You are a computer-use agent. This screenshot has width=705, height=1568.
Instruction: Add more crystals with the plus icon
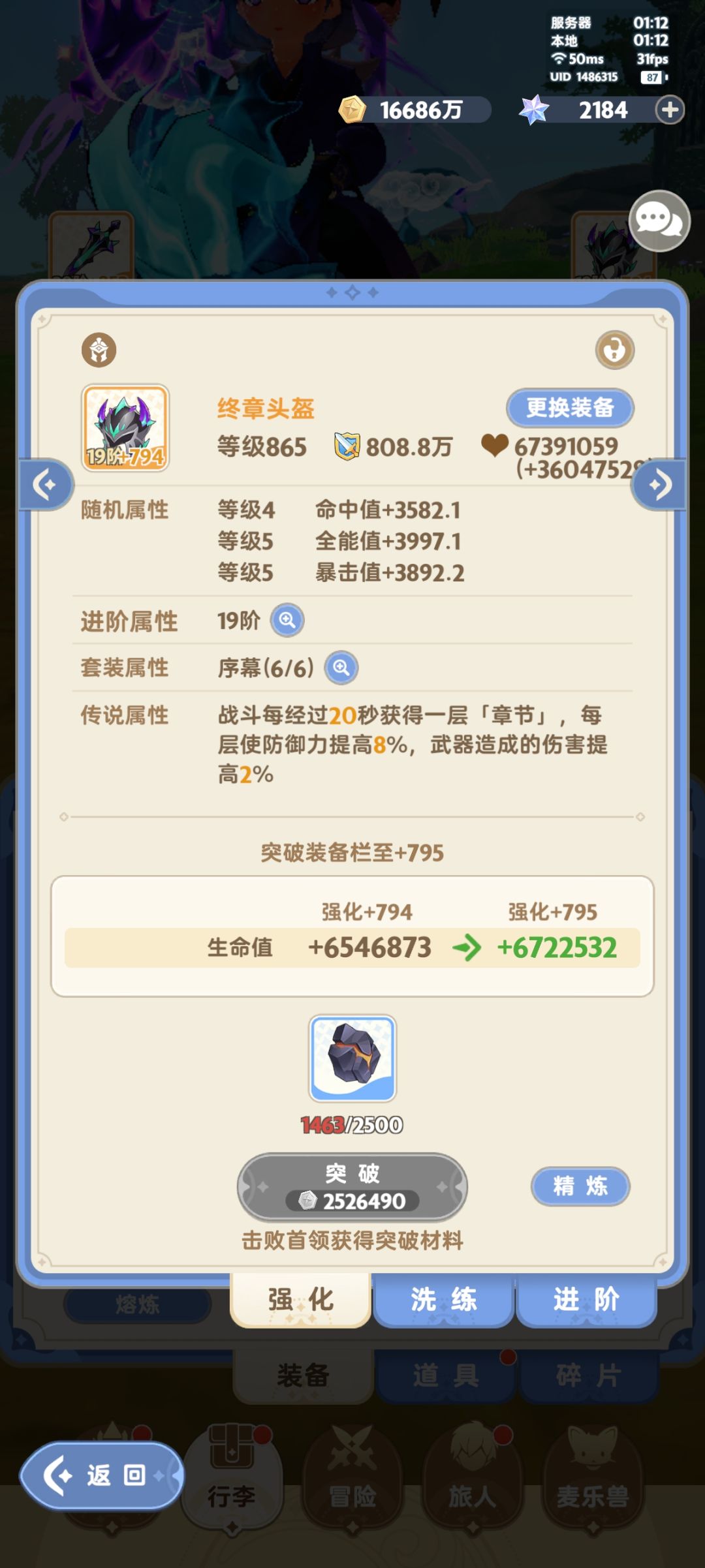coord(670,110)
